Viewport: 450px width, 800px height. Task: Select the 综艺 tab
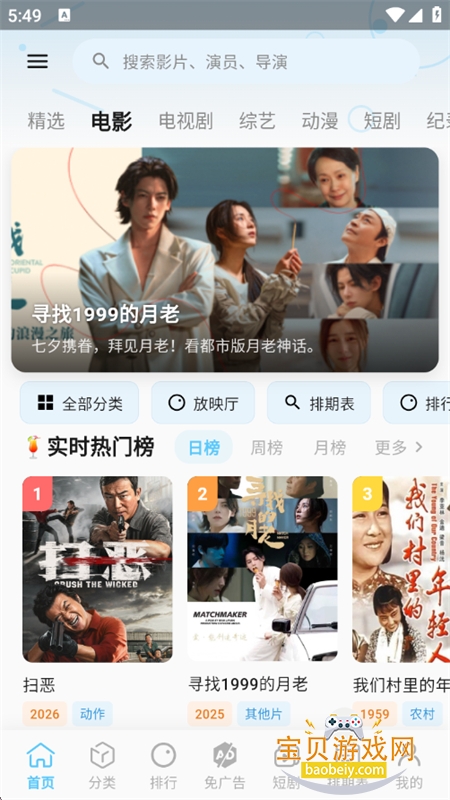click(x=257, y=121)
